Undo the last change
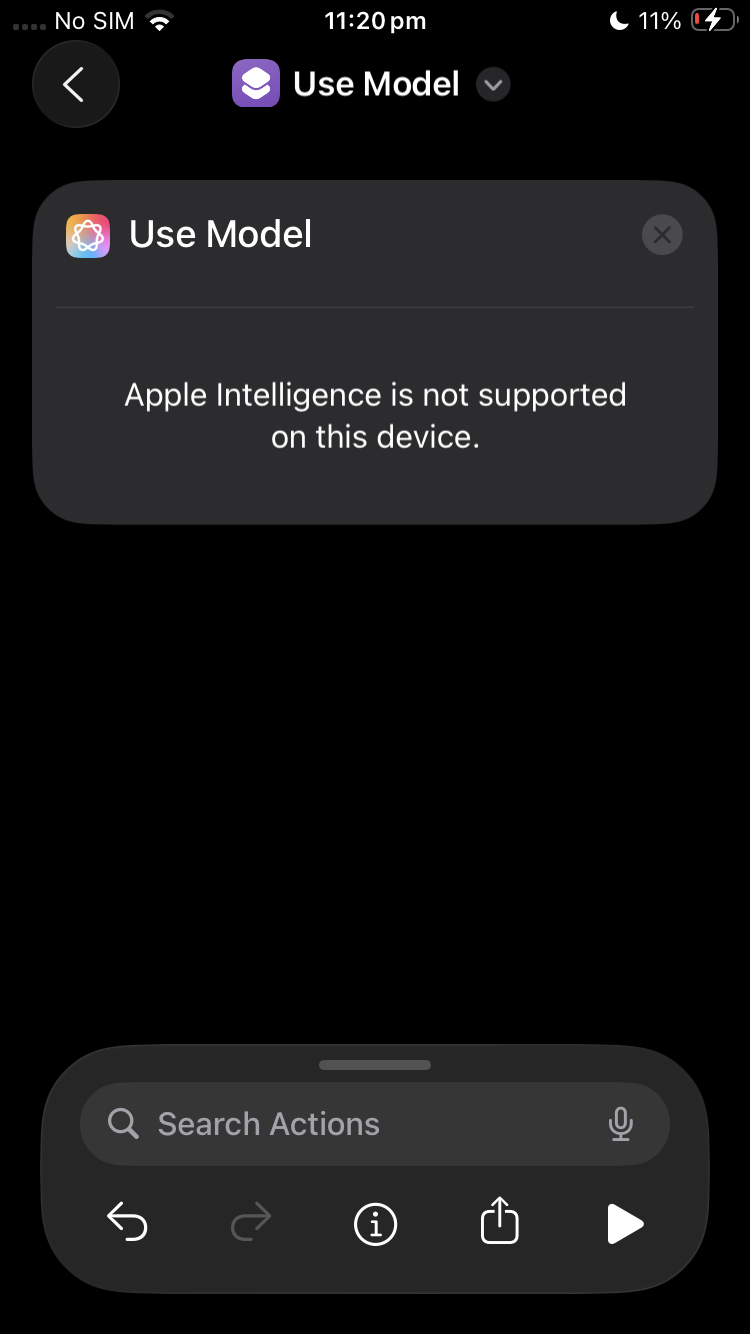This screenshot has height=1334, width=750. click(127, 1223)
